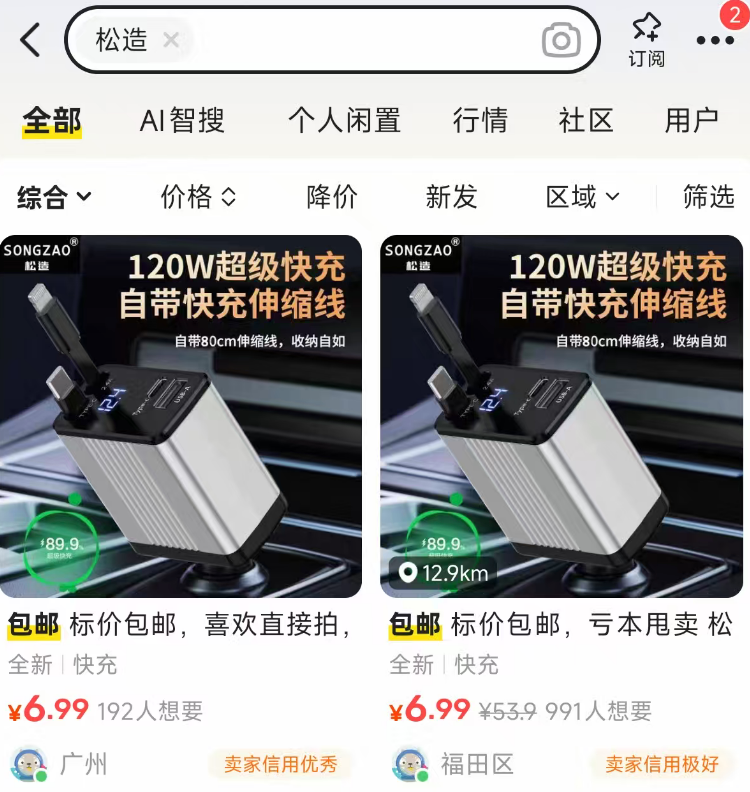
Task: Remove the 松造 search term chip
Action: coord(171,40)
